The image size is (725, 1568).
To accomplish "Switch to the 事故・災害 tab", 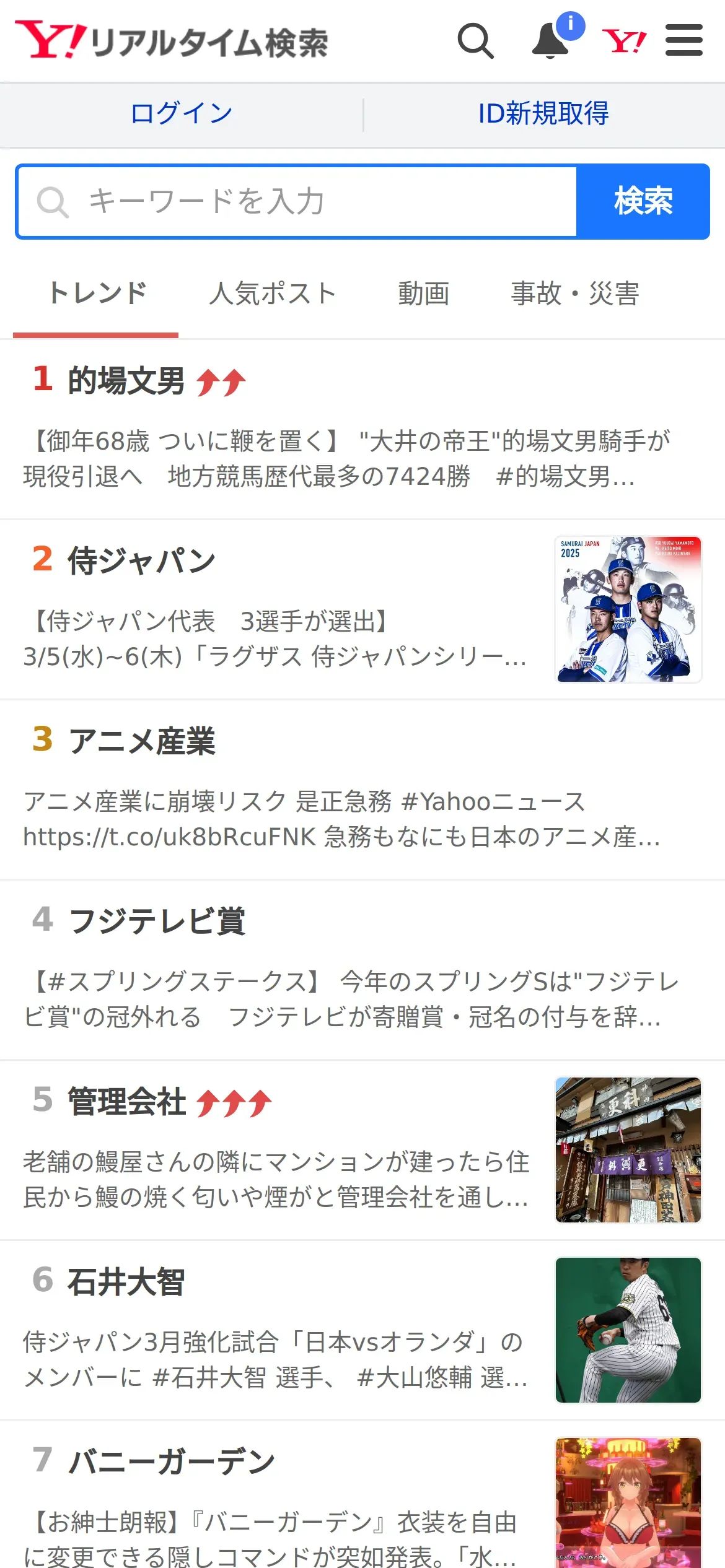I will coord(574,293).
